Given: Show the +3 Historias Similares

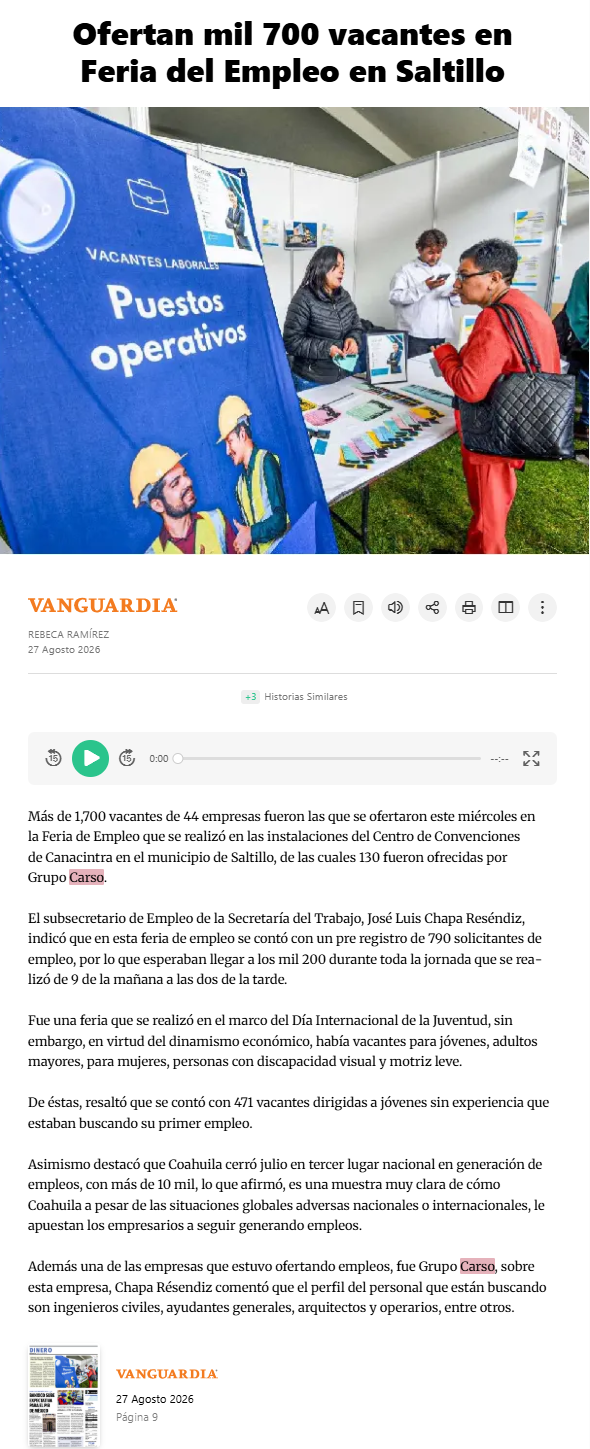Looking at the screenshot, I should 294,697.
